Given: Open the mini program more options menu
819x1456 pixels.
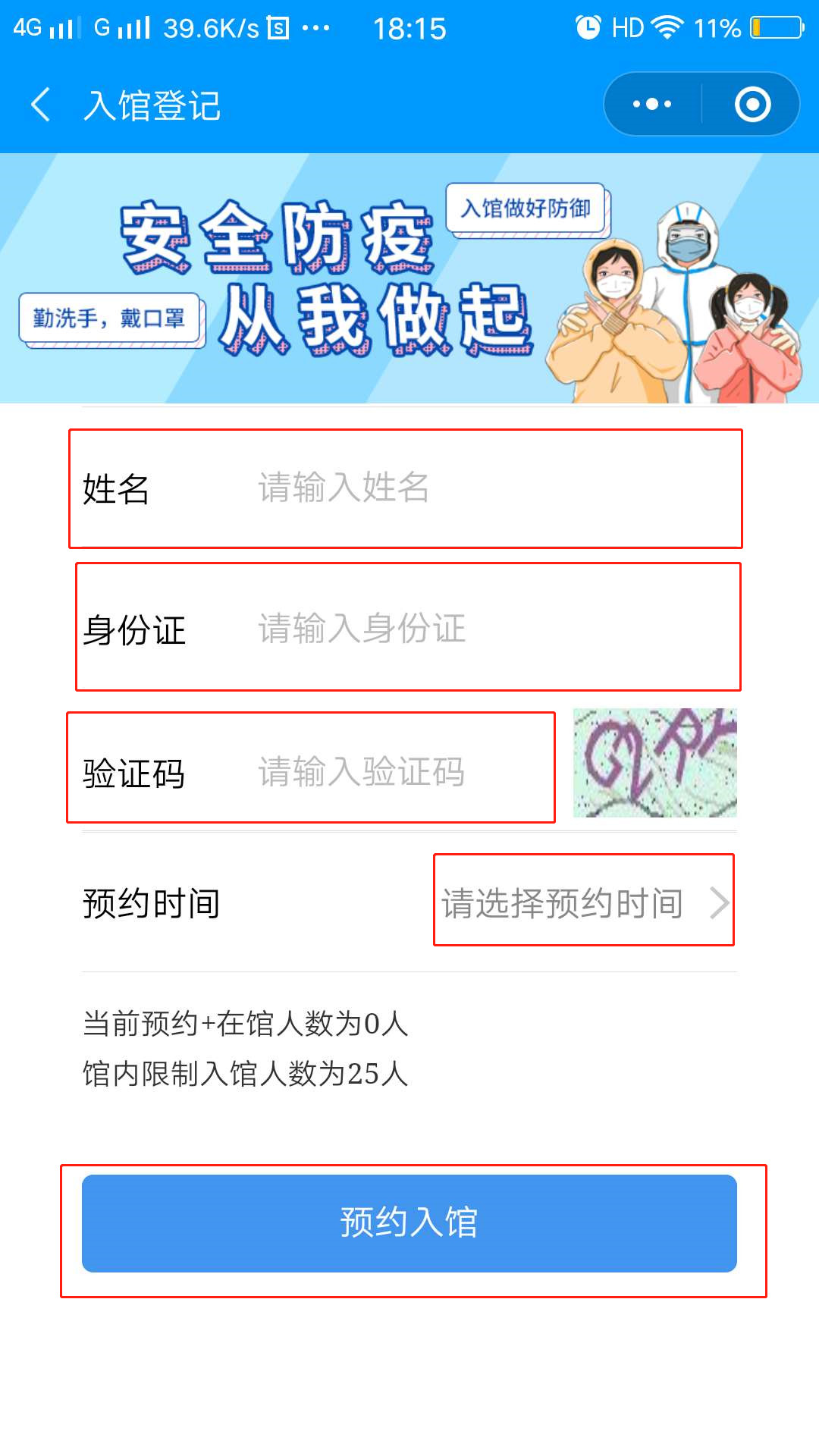Looking at the screenshot, I should [x=652, y=105].
